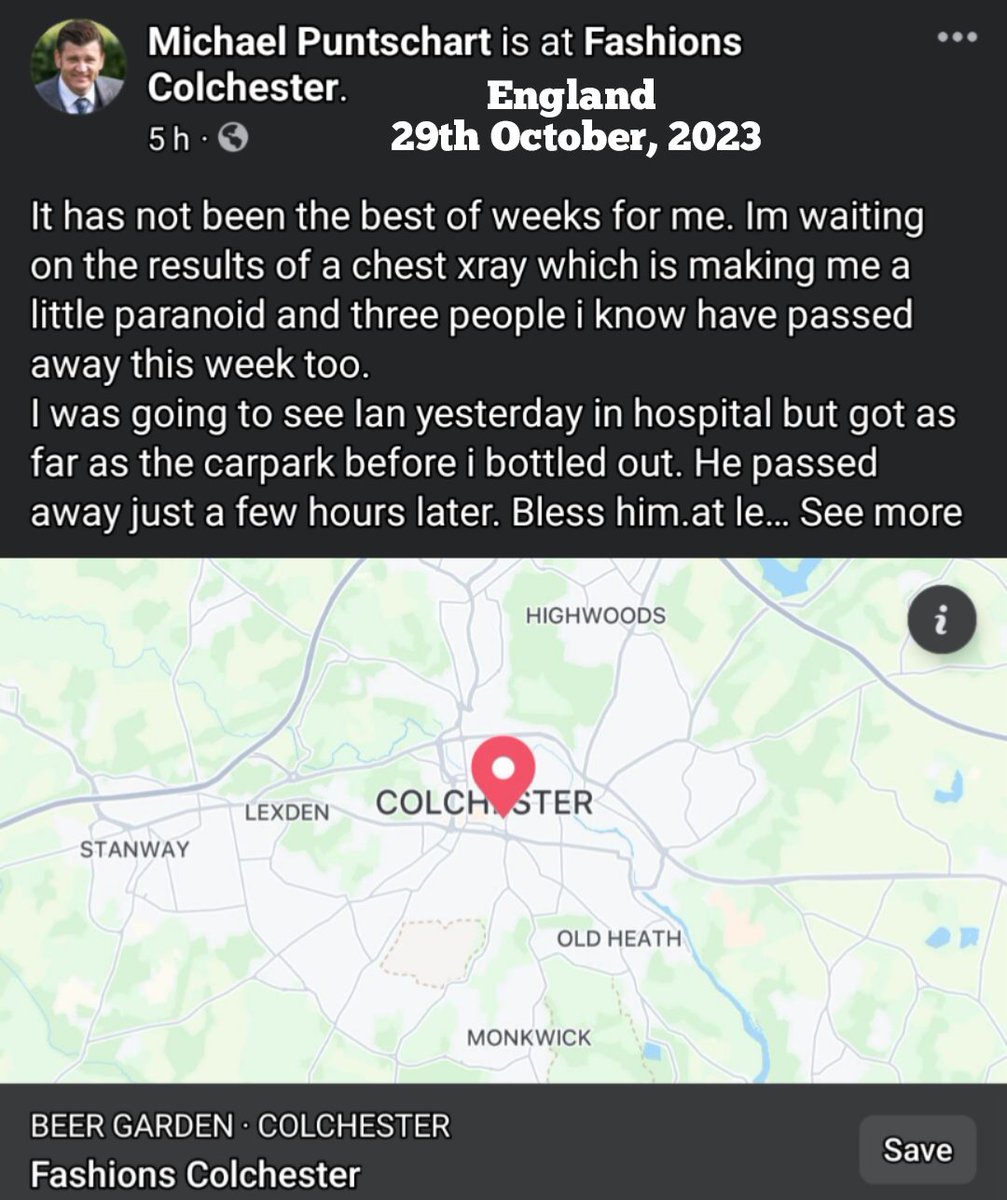
Task: Save the Fashions Colchester place
Action: point(917,1149)
